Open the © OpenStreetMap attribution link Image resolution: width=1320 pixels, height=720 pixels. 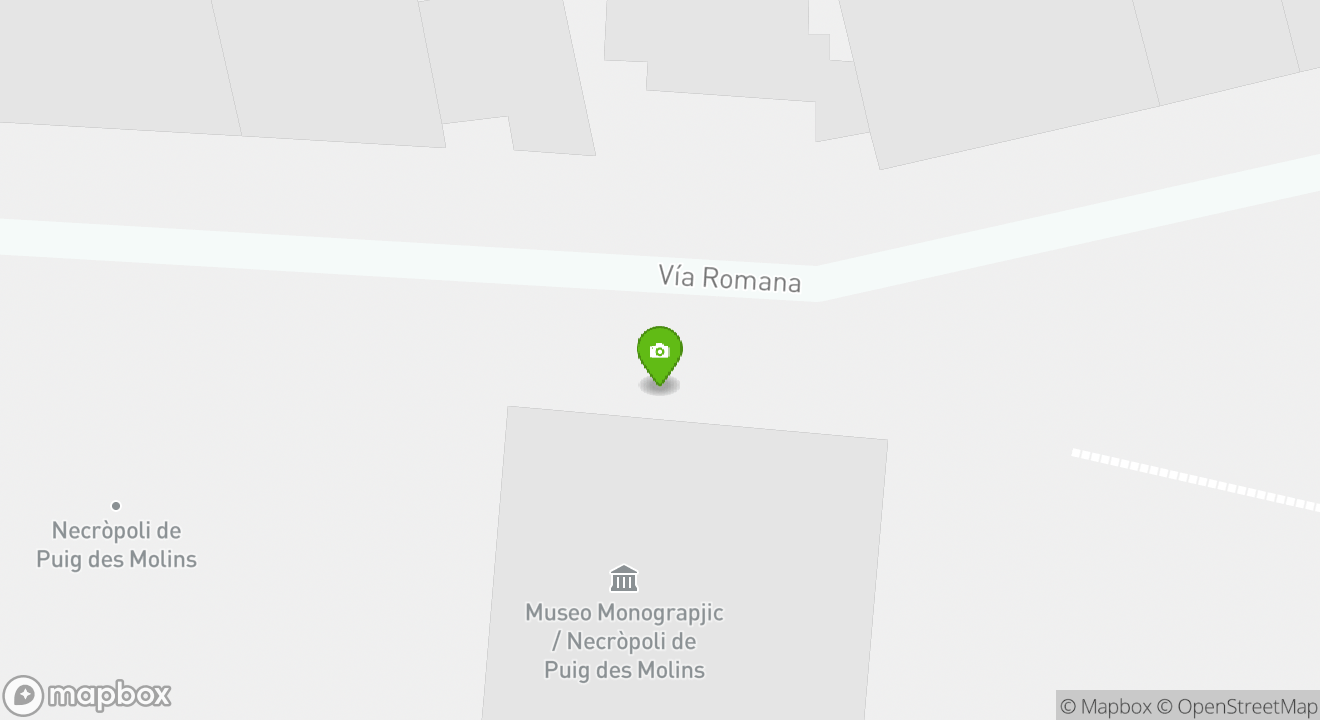1237,706
